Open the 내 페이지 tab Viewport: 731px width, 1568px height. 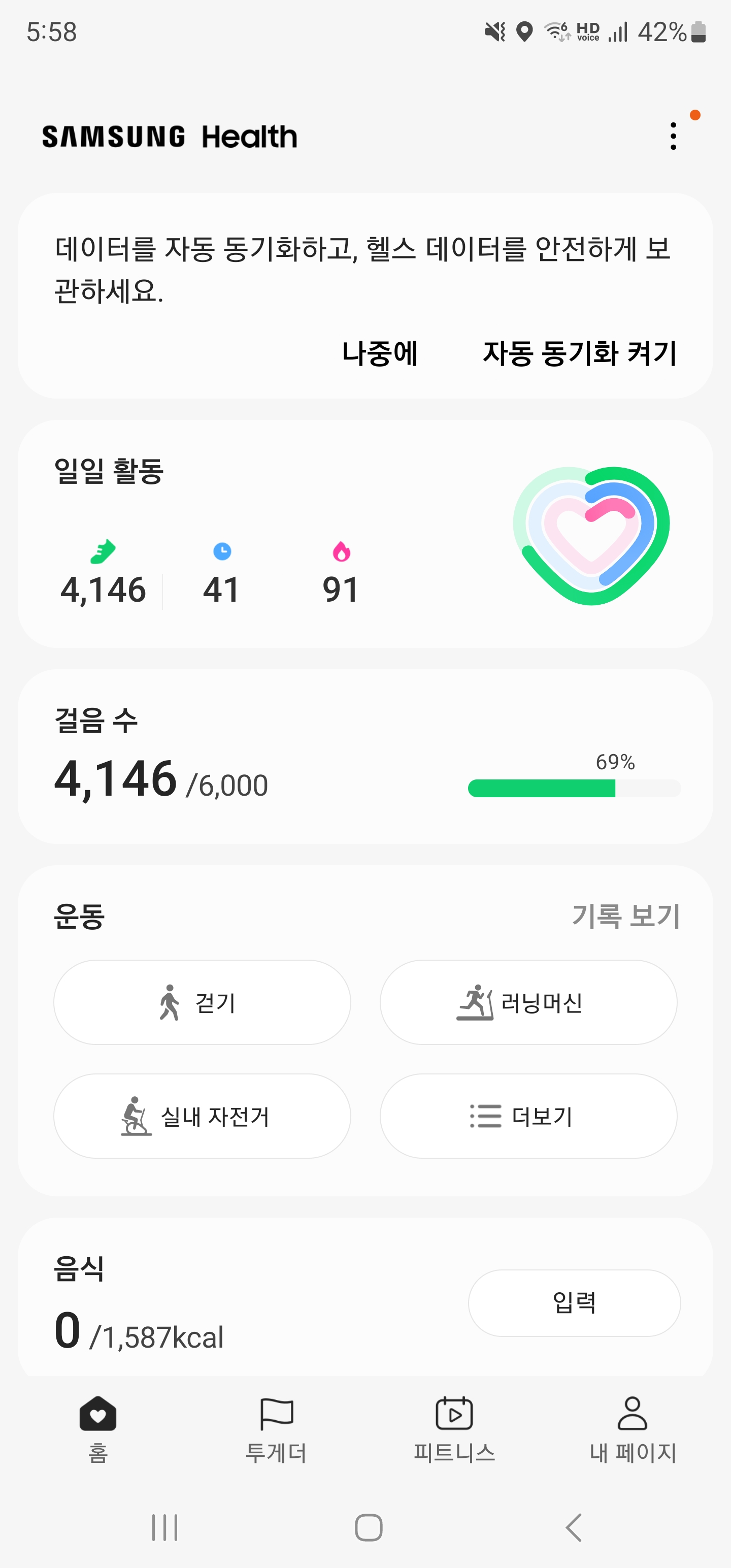[633, 1427]
